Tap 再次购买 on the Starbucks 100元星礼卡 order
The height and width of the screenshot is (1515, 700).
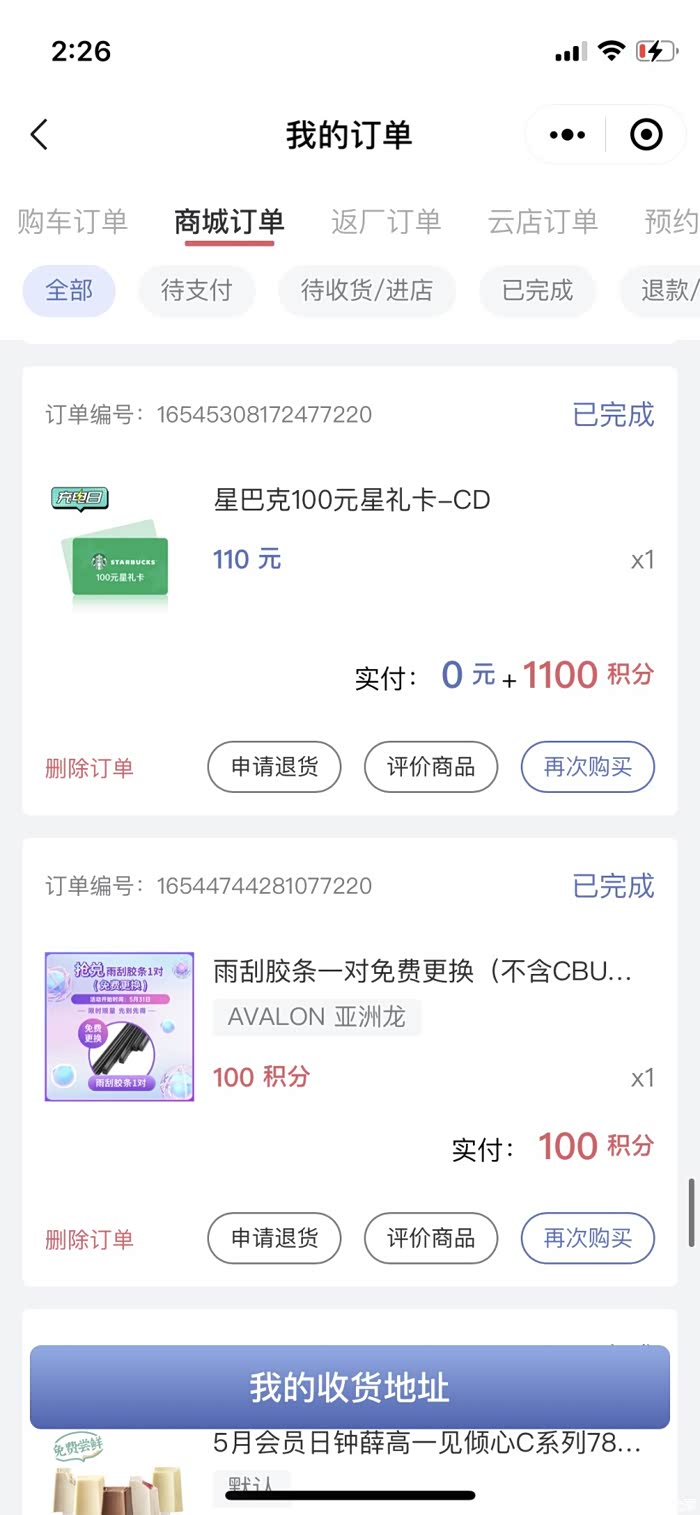coord(587,767)
